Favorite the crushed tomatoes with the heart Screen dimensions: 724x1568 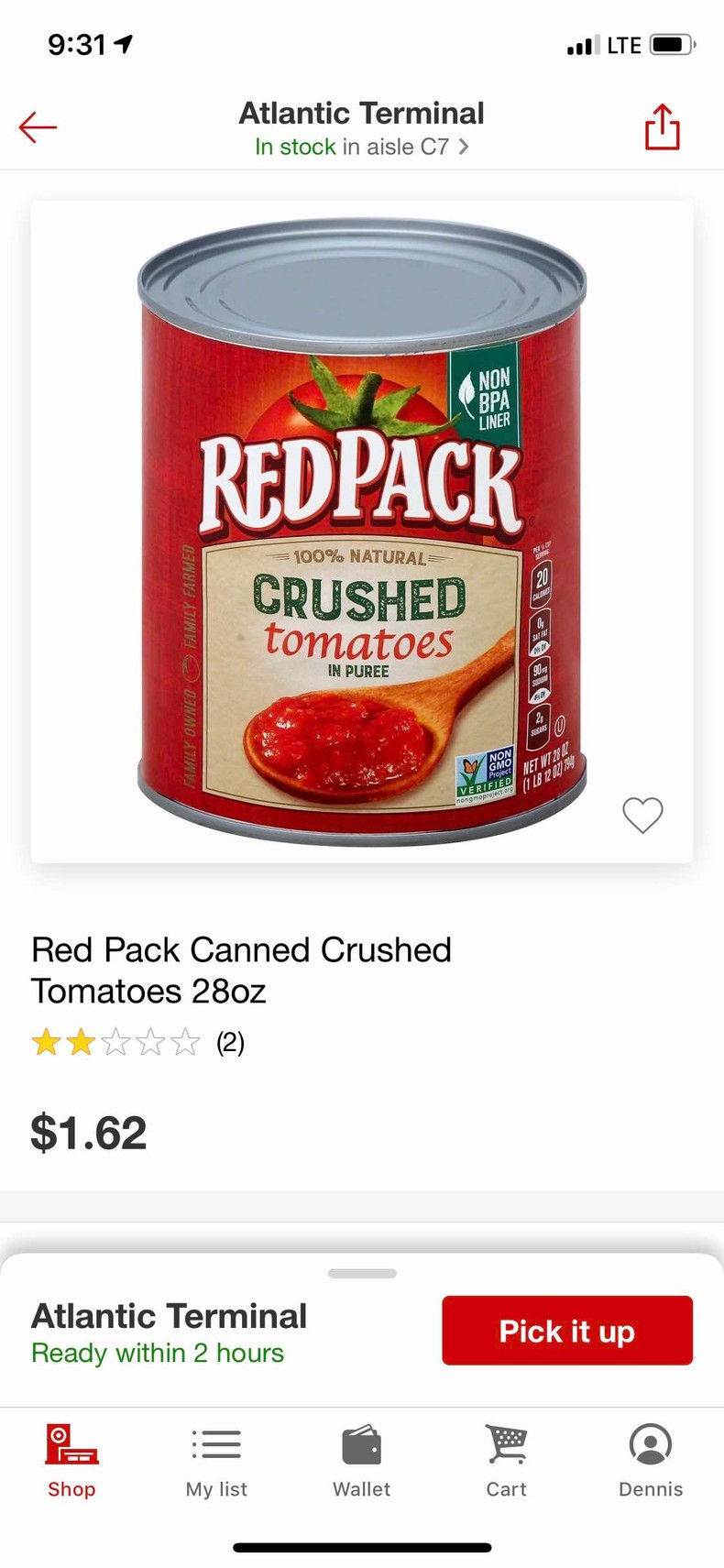click(642, 815)
